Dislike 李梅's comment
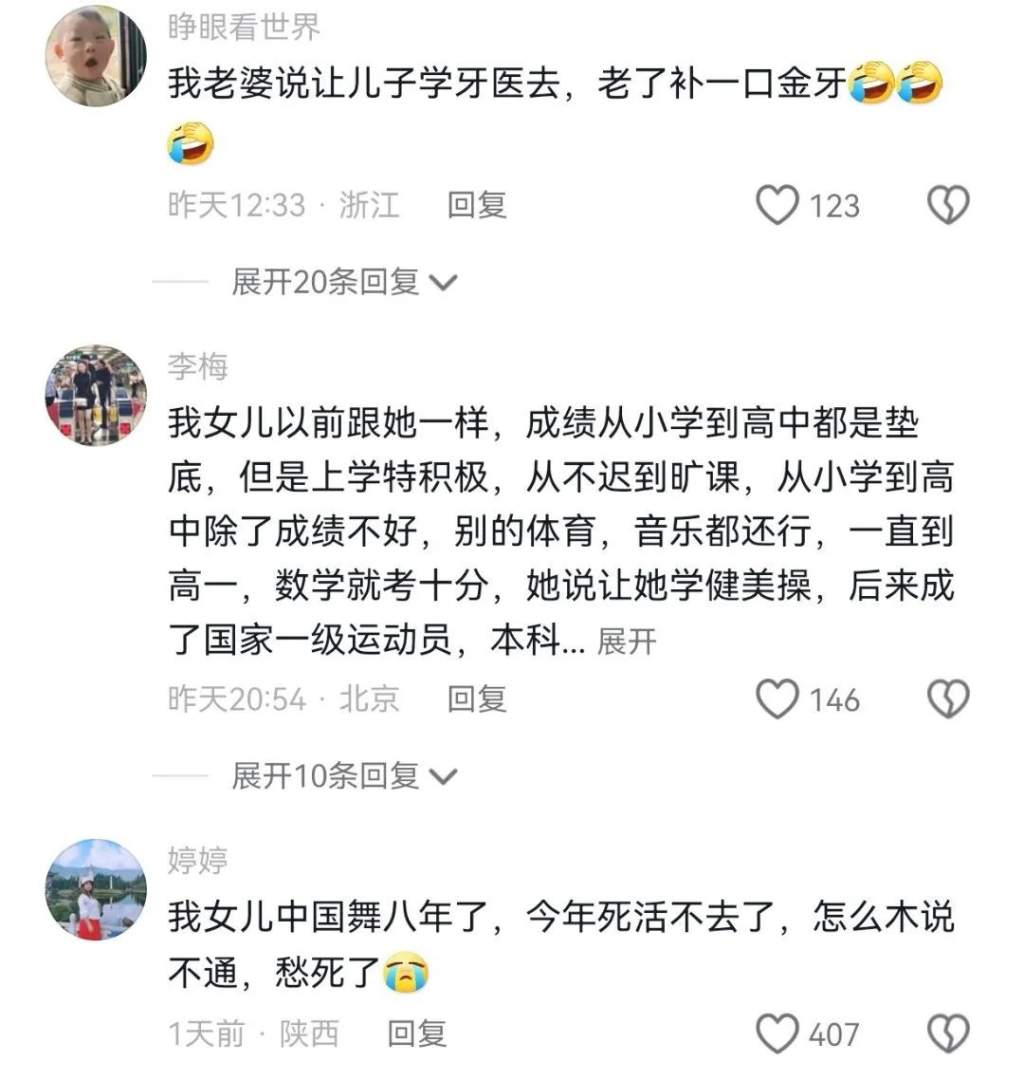This screenshot has width=1024, height=1080. coord(948,699)
